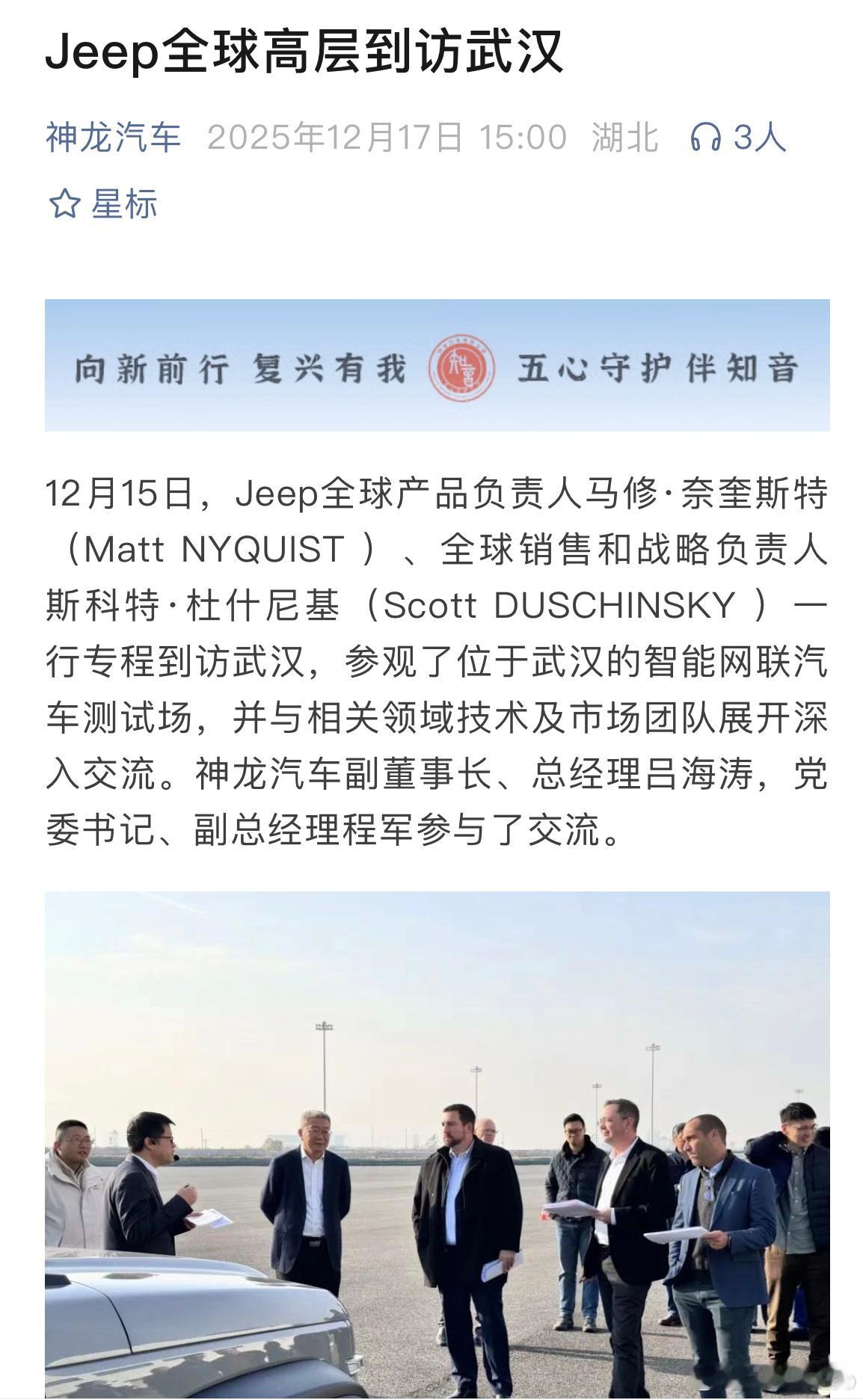This screenshot has width=863, height=1400.
Task: Click the timestamp 15:00
Action: [524, 136]
